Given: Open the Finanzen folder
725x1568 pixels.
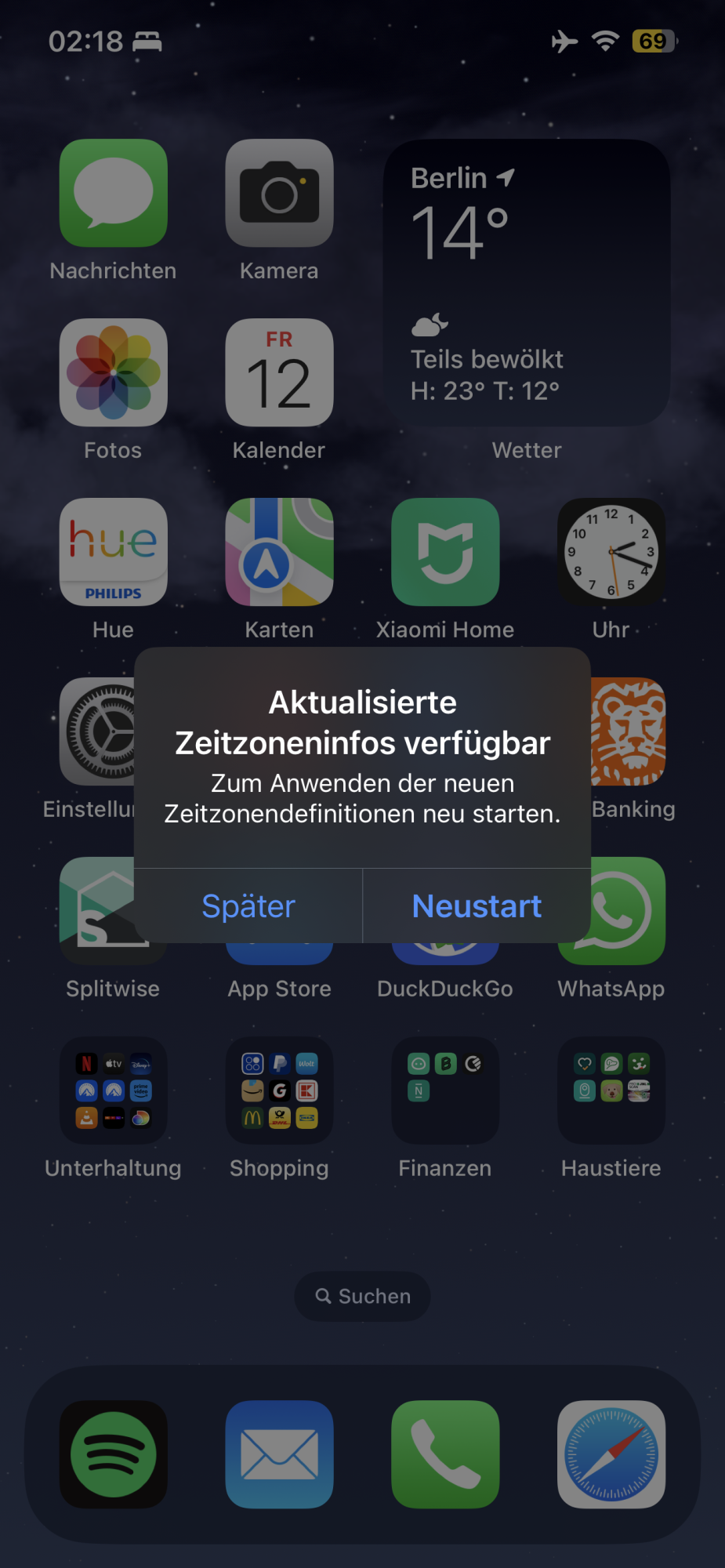Looking at the screenshot, I should [445, 1091].
